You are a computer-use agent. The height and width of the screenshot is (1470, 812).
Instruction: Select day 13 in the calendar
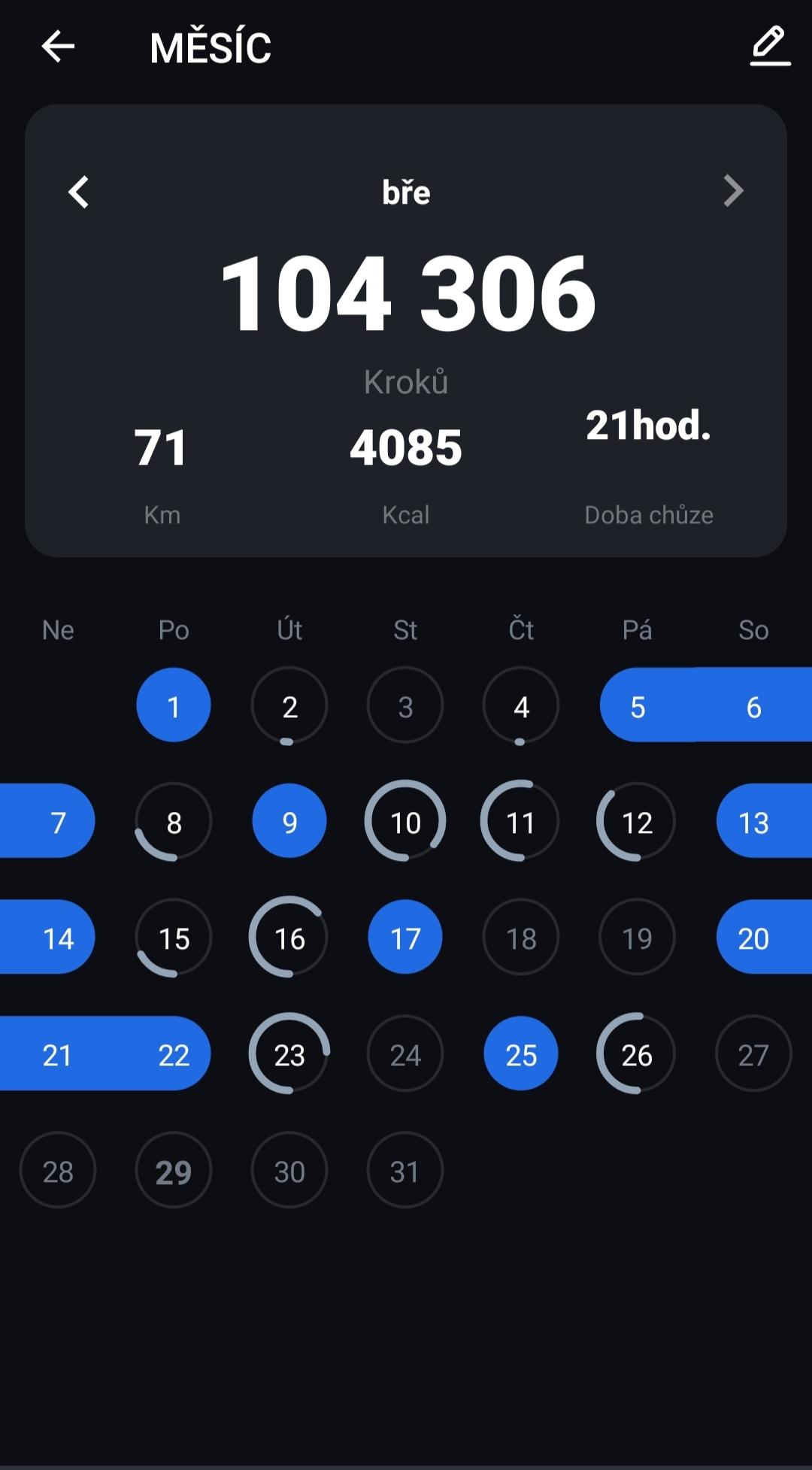(x=753, y=821)
